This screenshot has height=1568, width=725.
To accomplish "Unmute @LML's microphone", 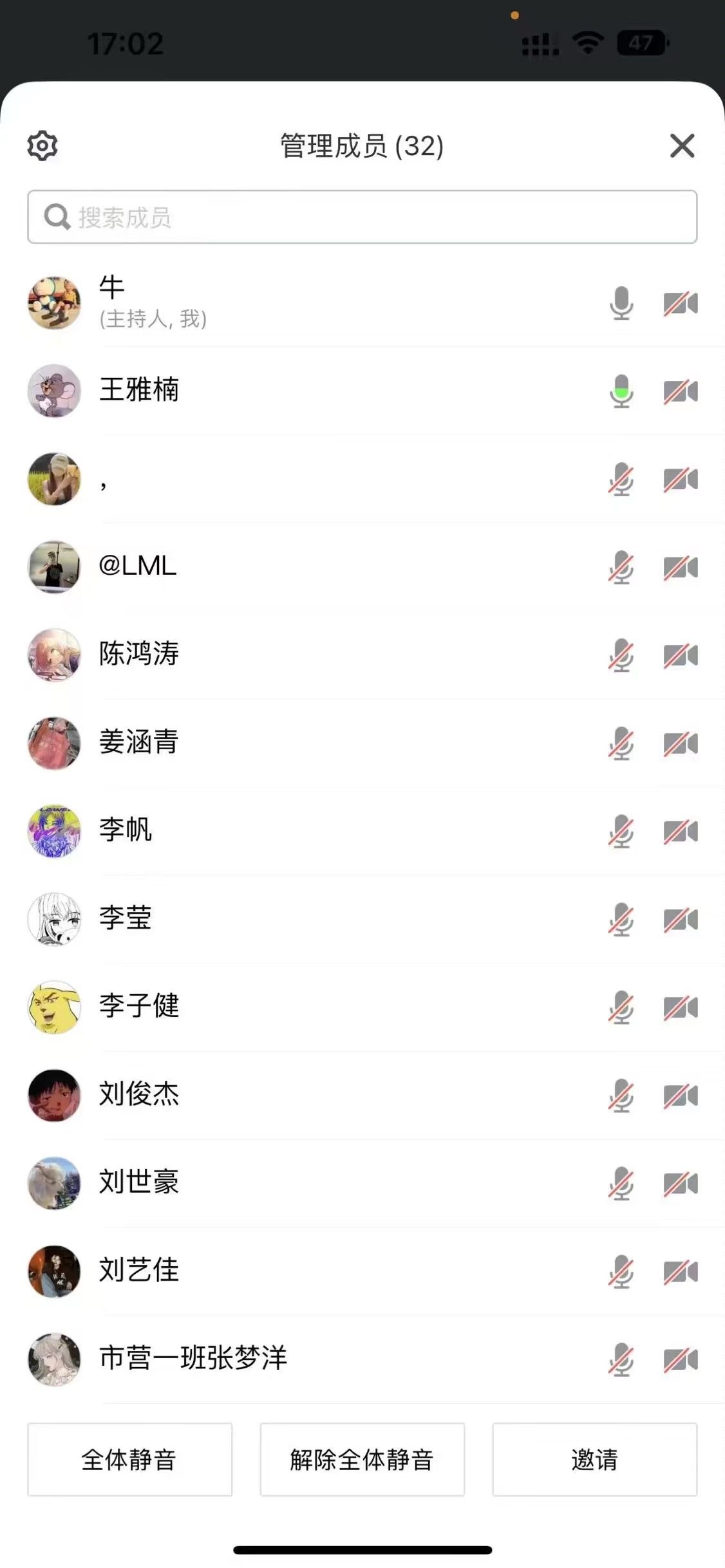I will [x=621, y=568].
